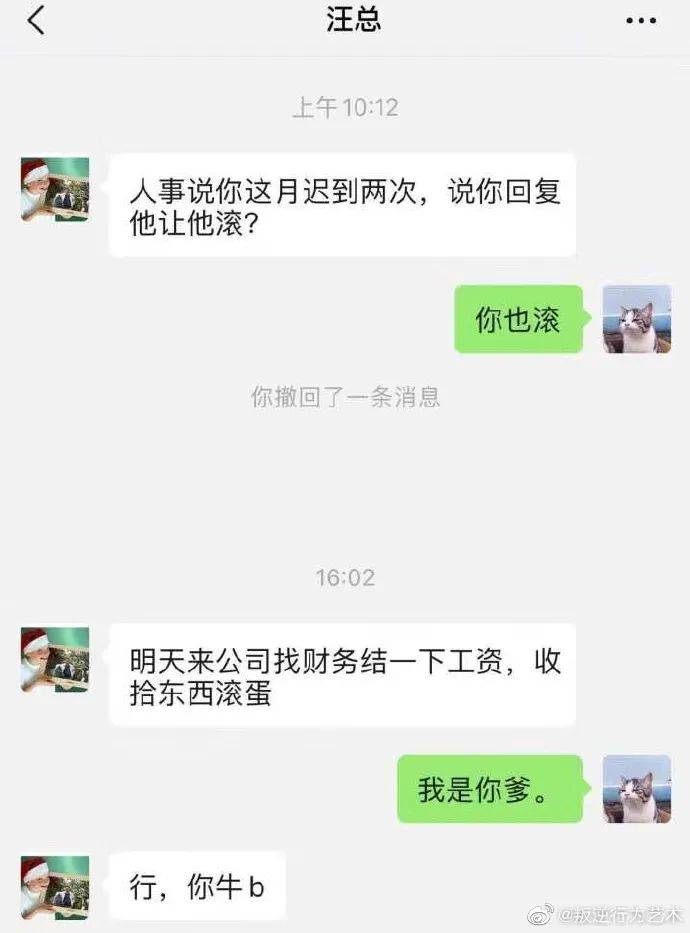Image resolution: width=690 pixels, height=933 pixels.
Task: Open 汪总's avatar beside the 人事说你这月迟到两次 message
Action: point(55,189)
